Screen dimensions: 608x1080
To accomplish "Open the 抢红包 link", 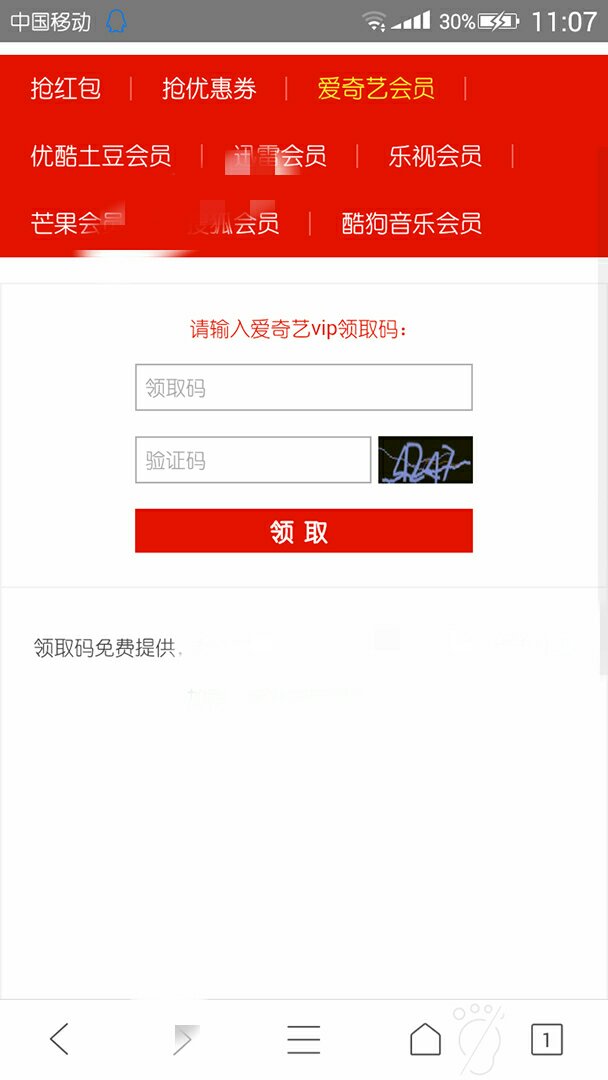I will [66, 89].
